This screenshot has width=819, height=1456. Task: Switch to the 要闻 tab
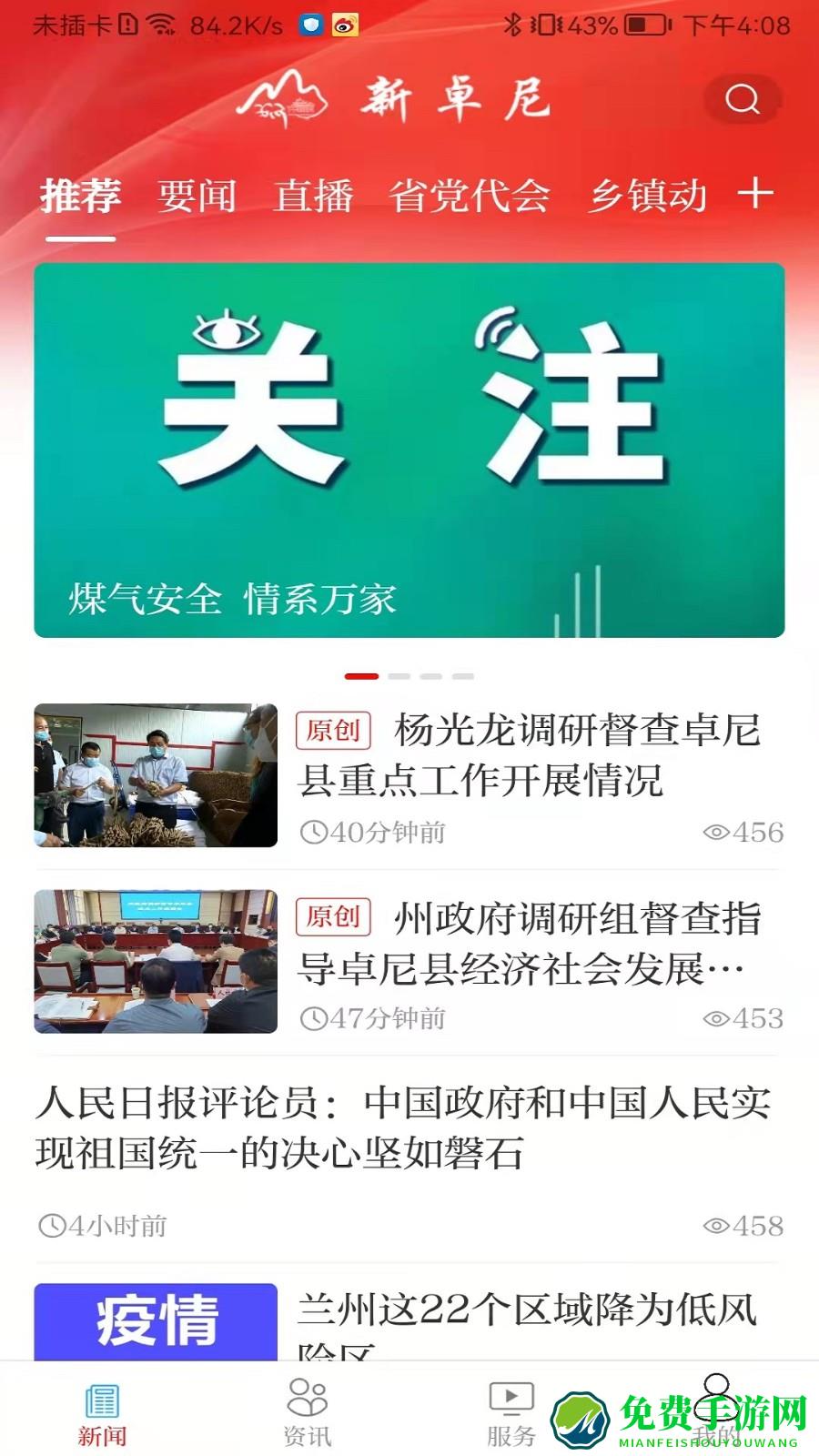[197, 197]
